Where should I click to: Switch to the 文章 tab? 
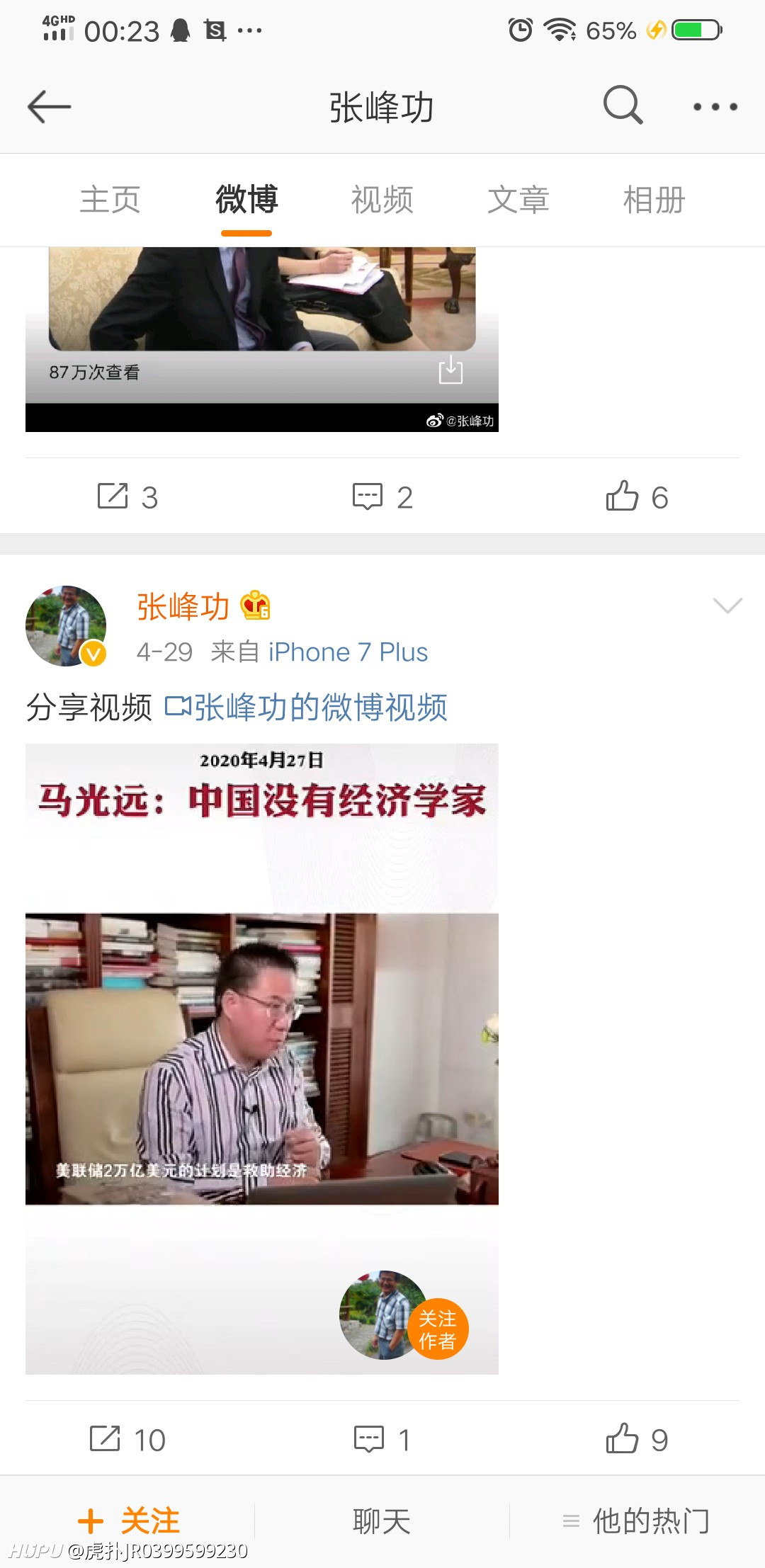coord(518,200)
